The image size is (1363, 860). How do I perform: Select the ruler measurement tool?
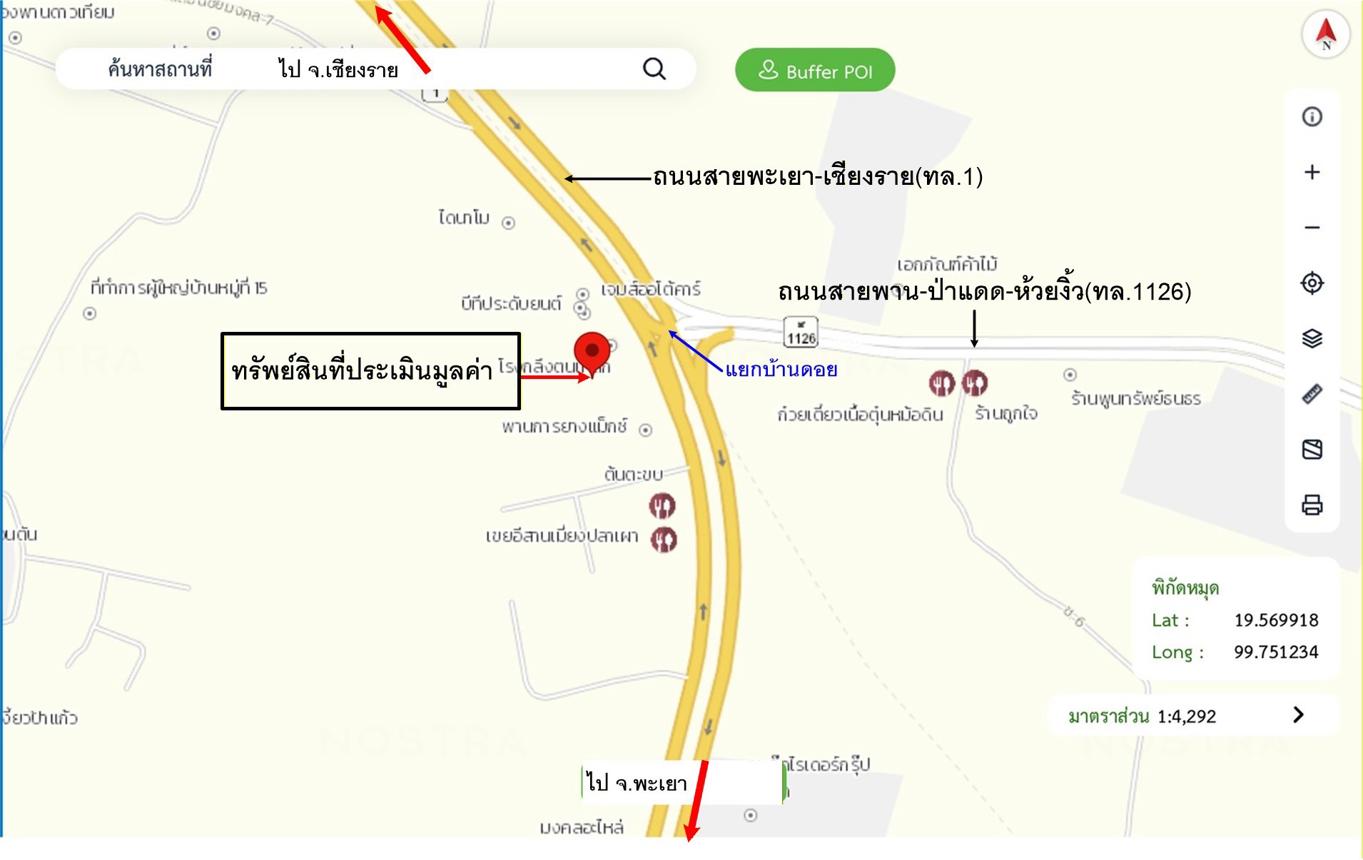[1312, 394]
